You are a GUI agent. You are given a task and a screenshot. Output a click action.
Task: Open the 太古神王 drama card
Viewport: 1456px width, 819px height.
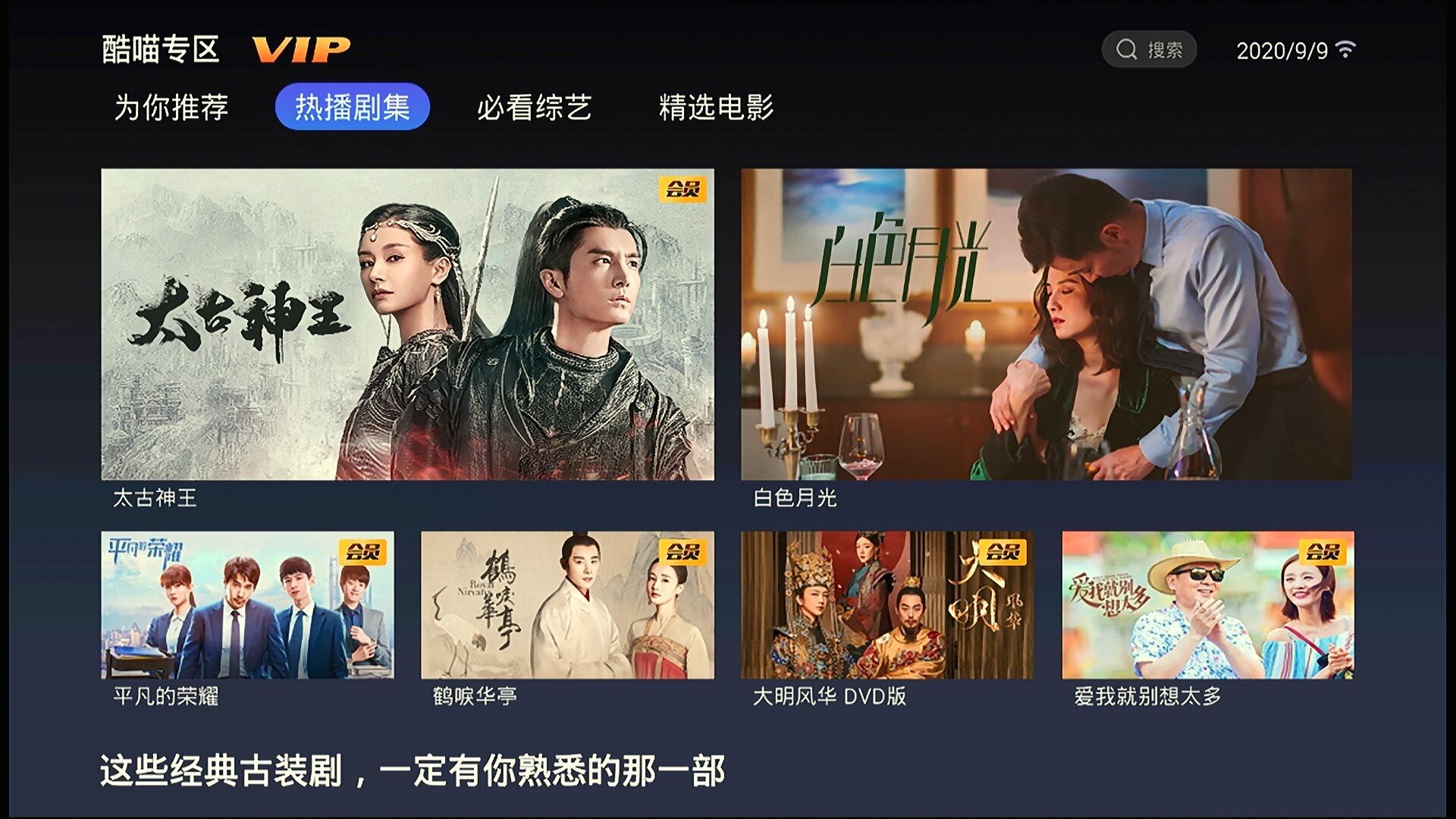click(x=407, y=325)
